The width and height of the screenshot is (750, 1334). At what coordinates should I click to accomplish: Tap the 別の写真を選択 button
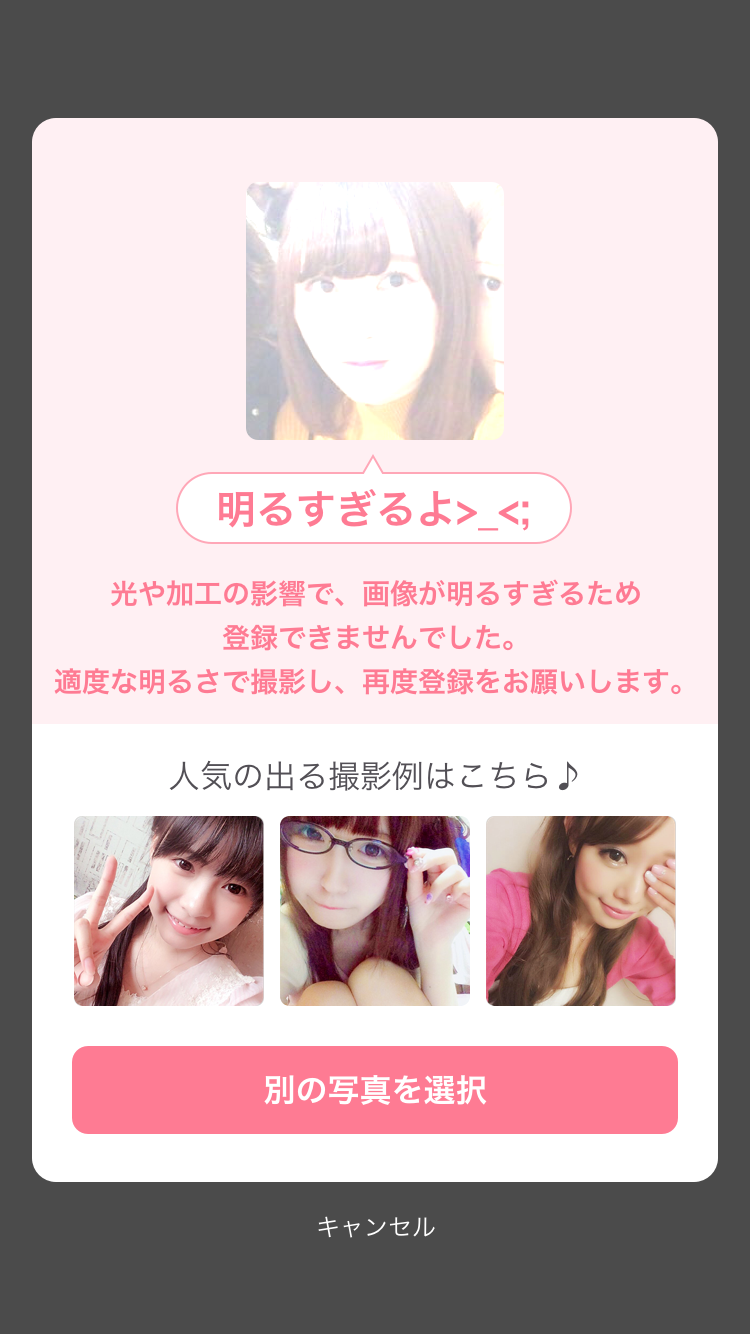point(375,1090)
